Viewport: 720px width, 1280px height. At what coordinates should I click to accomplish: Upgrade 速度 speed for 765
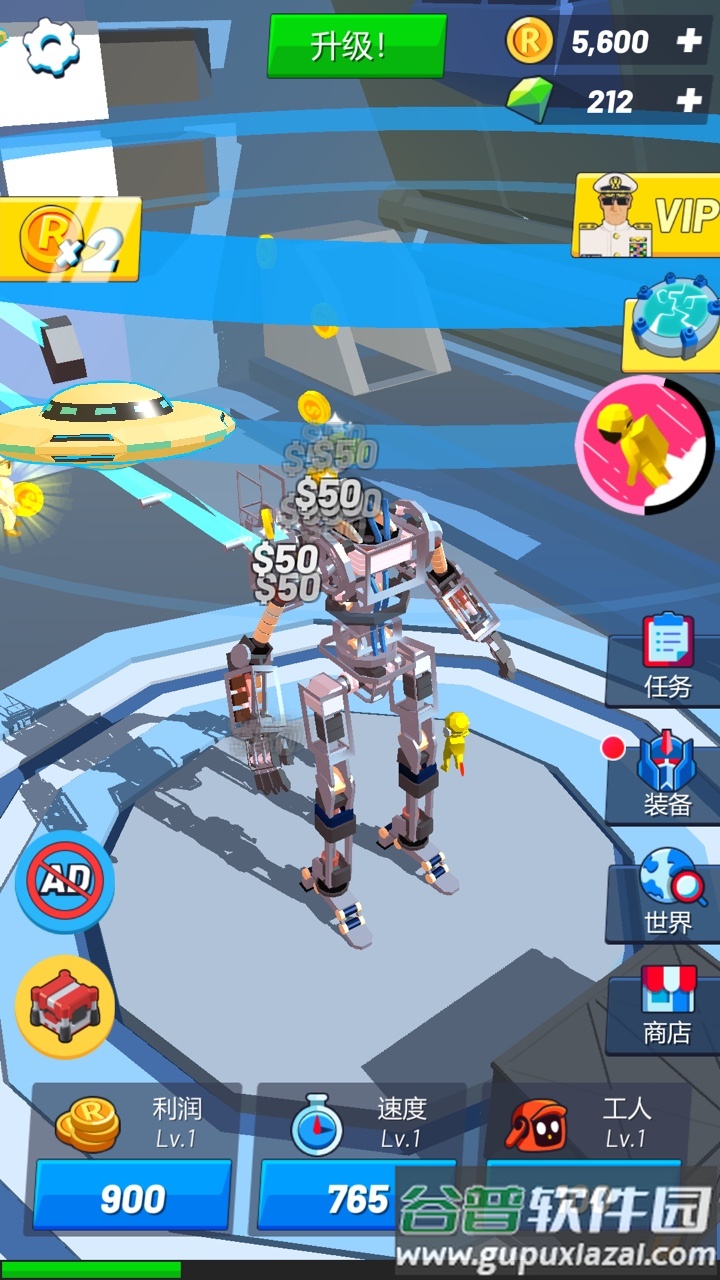(330, 1196)
